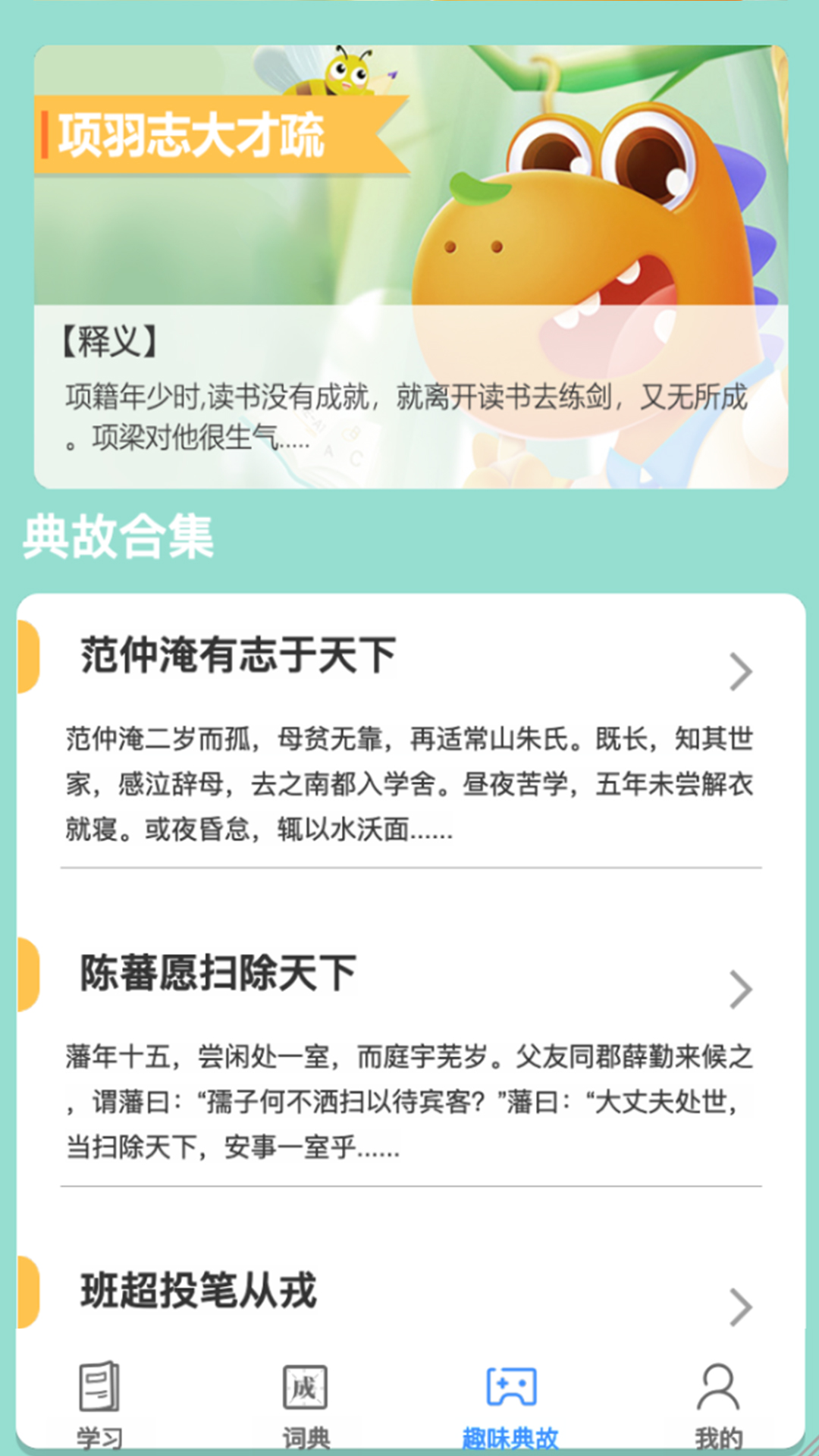The image size is (819, 1456).
Task: Open the 项羽志大才疏 story card
Action: click(x=409, y=265)
